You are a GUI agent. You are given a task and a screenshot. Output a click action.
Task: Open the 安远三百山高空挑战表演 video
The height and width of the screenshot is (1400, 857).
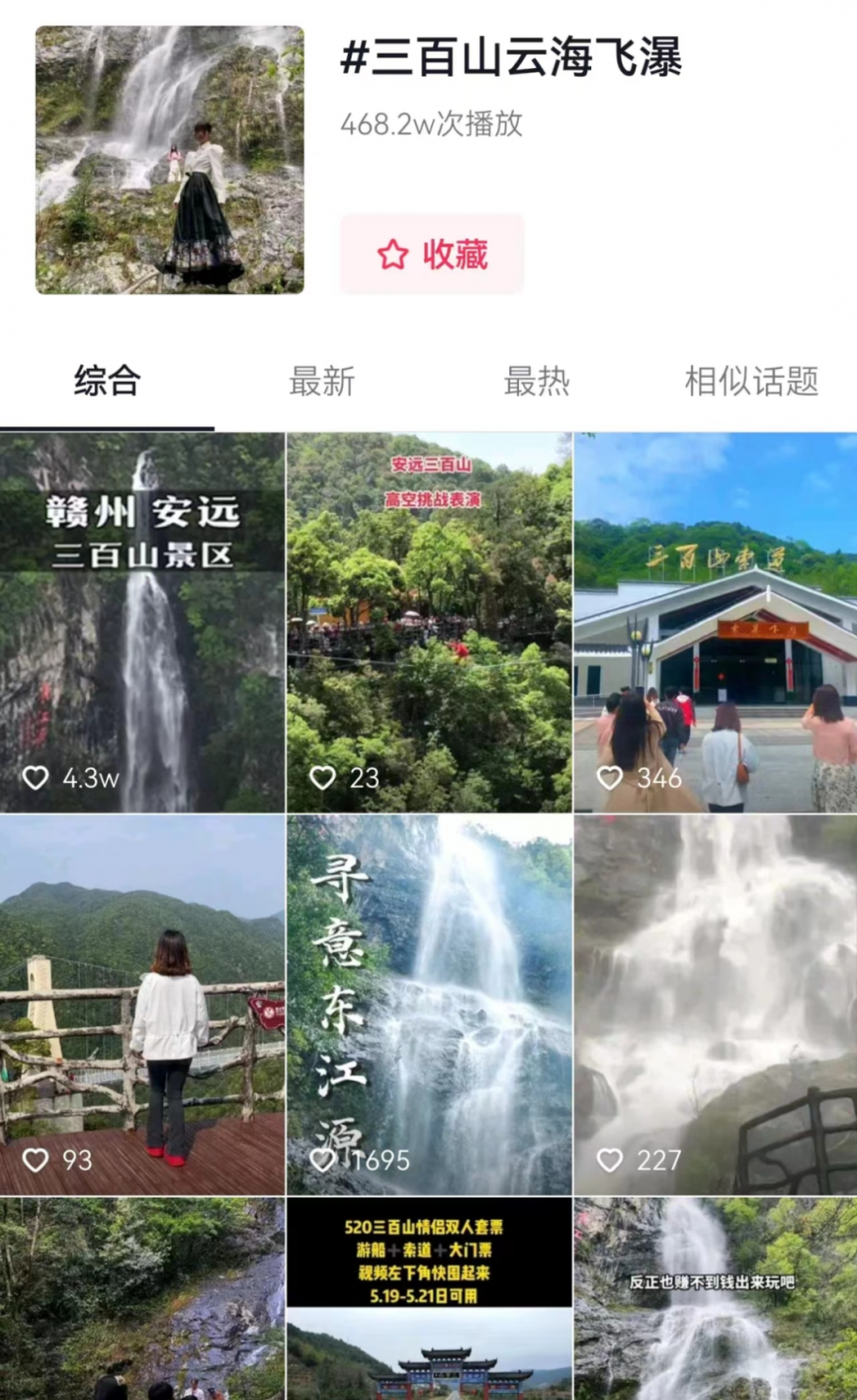[x=429, y=622]
